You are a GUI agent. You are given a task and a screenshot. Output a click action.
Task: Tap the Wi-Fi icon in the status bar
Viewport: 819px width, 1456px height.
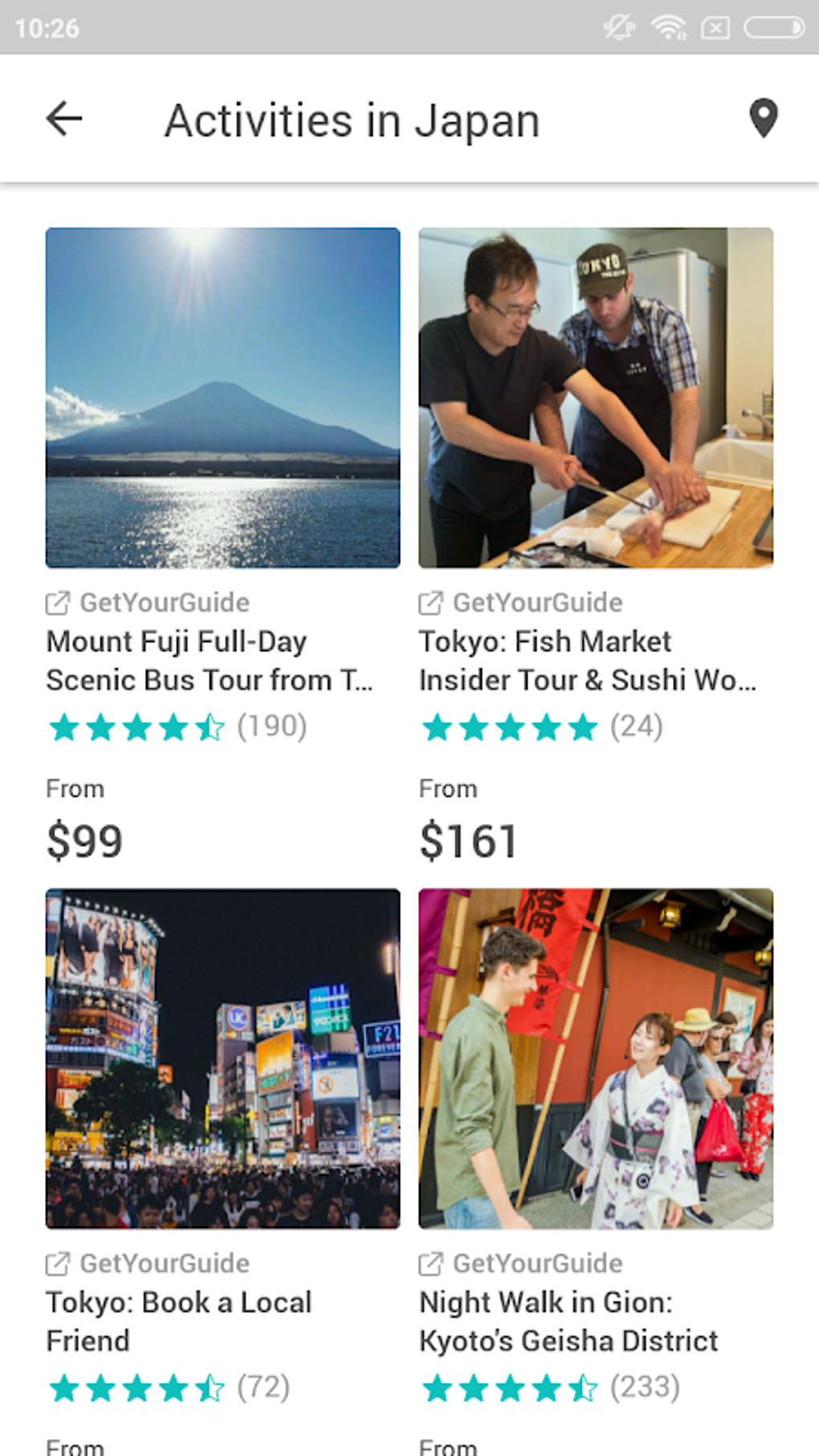(668, 27)
